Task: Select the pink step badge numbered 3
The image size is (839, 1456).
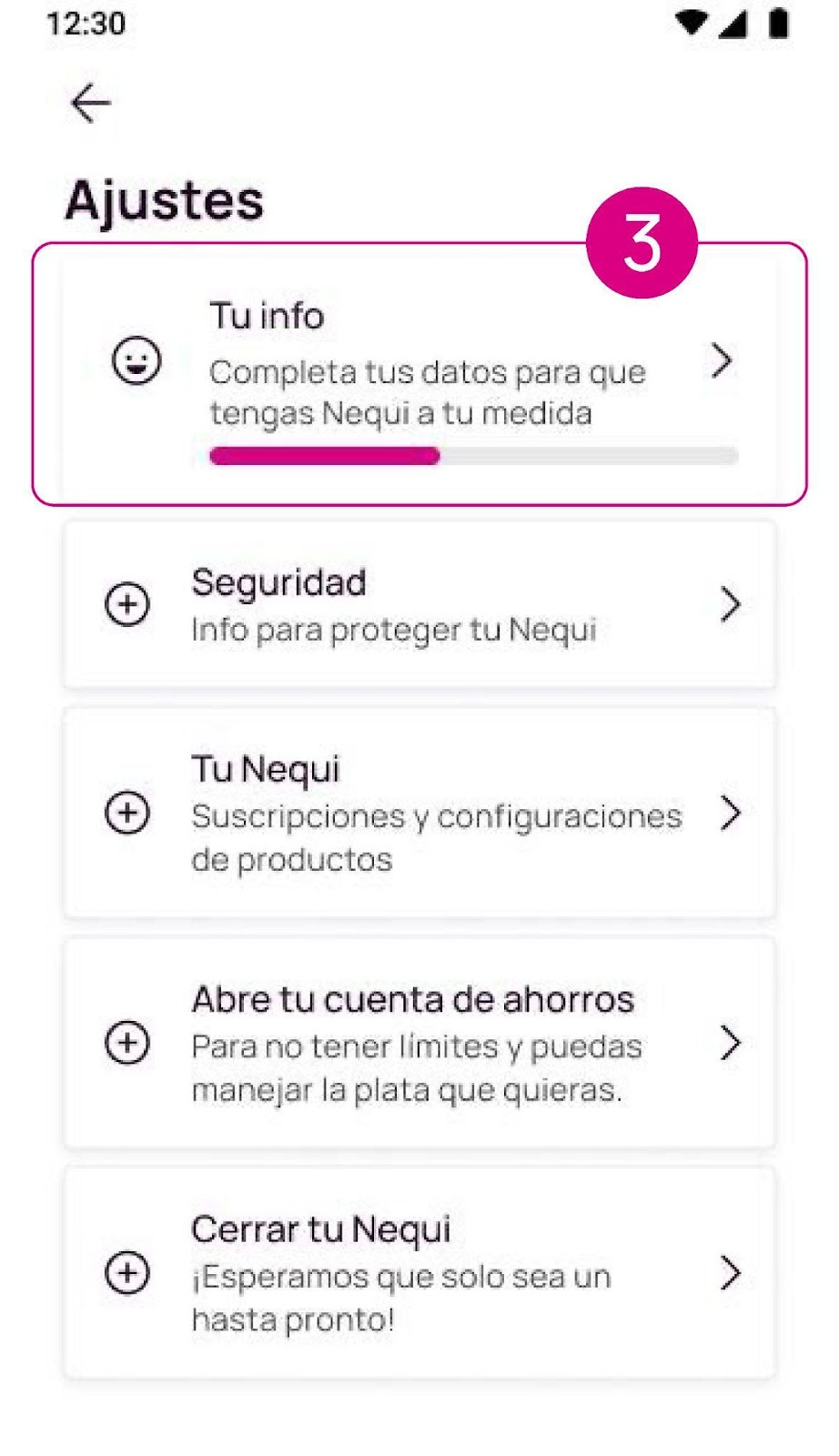Action: coord(643,244)
